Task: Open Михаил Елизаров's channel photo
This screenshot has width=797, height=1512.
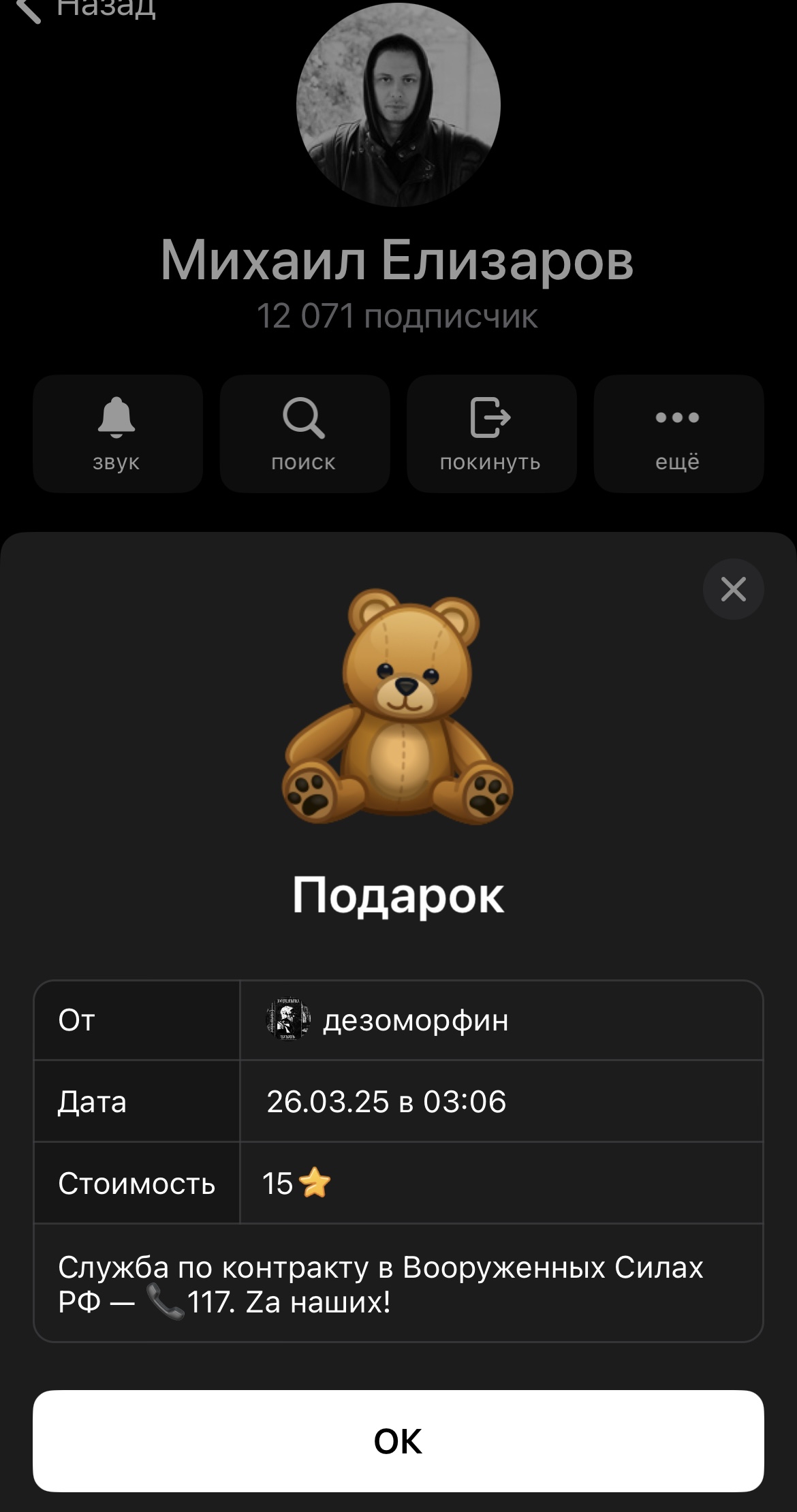Action: pos(398,105)
